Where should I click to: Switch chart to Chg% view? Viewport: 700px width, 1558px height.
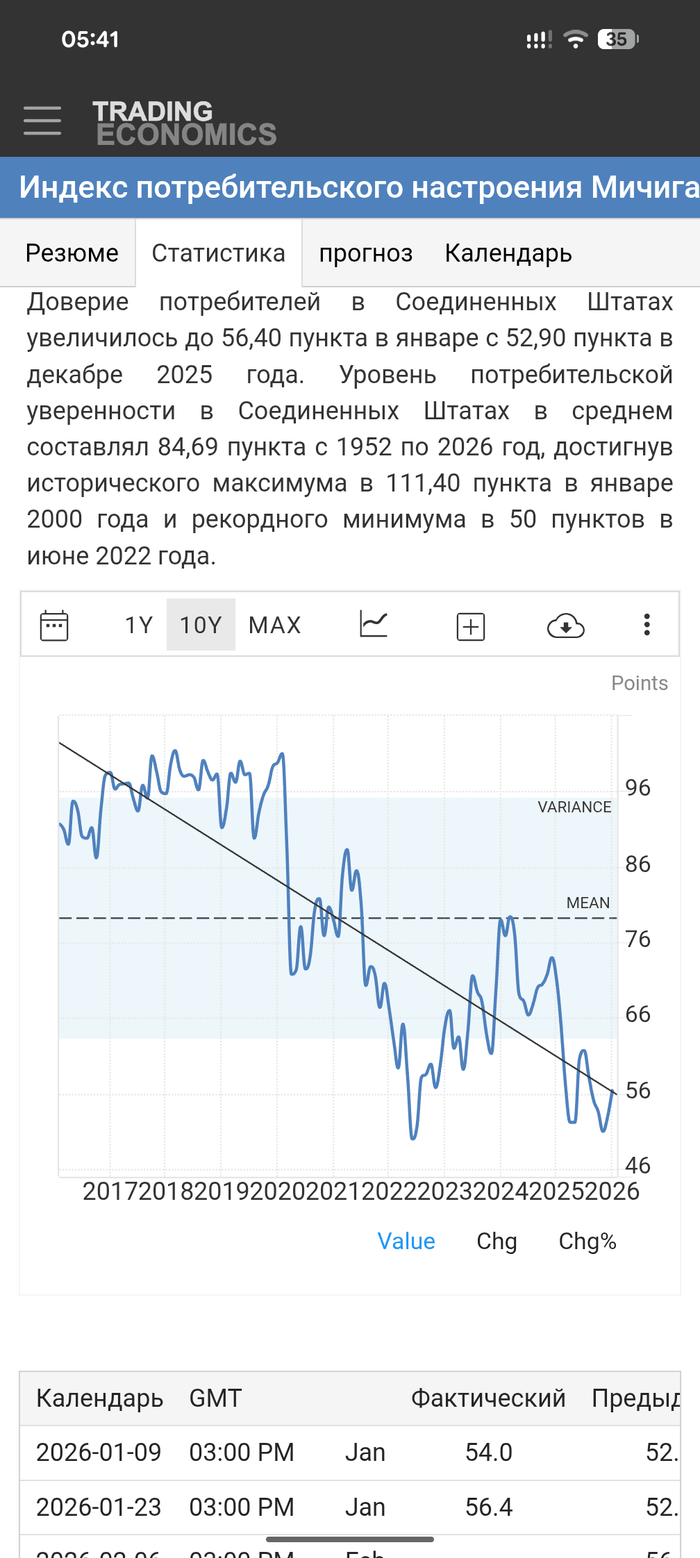587,1241
